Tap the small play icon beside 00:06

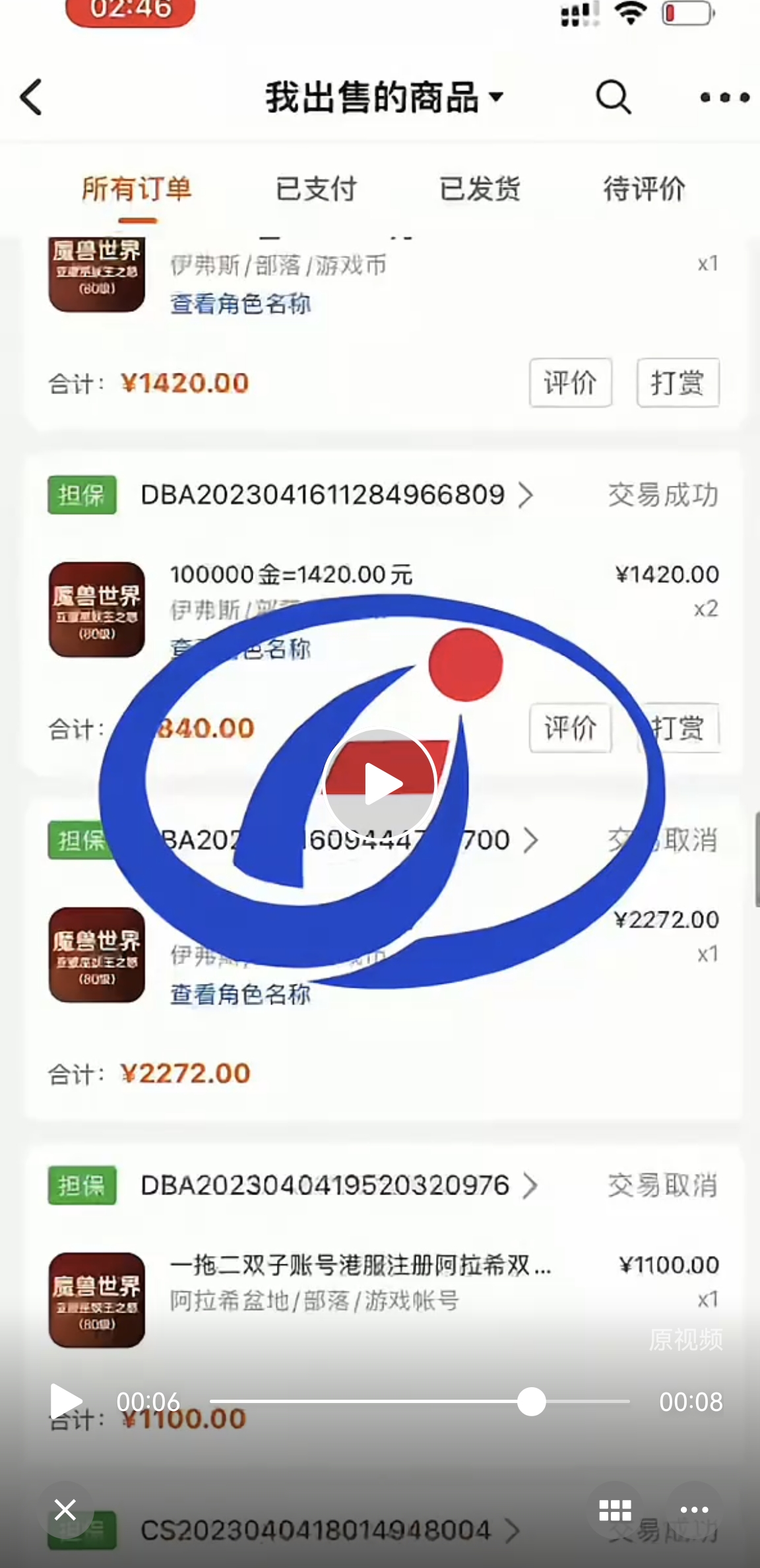(65, 1401)
